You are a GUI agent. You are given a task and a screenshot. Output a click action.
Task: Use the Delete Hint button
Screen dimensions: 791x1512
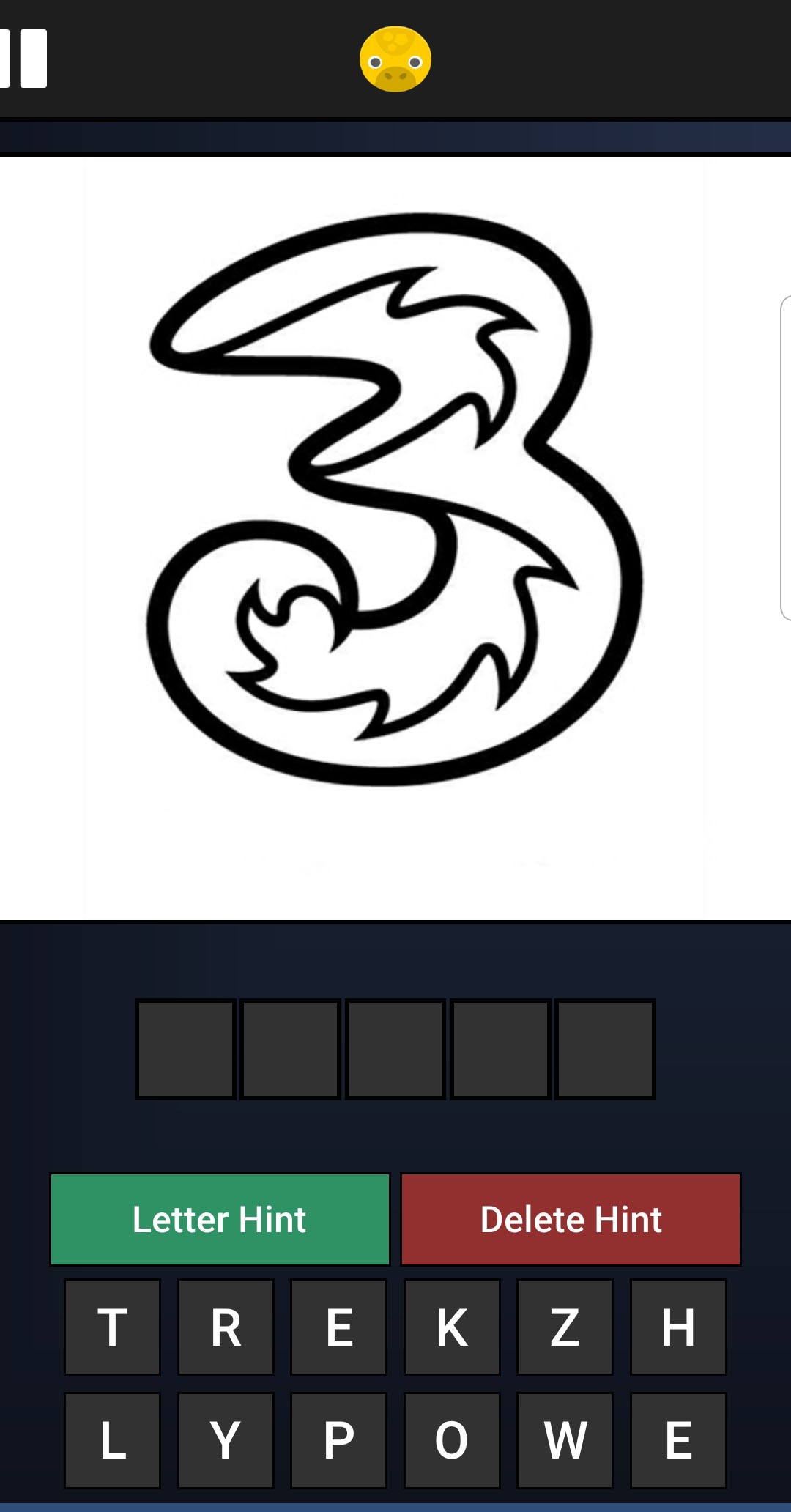click(x=571, y=1220)
